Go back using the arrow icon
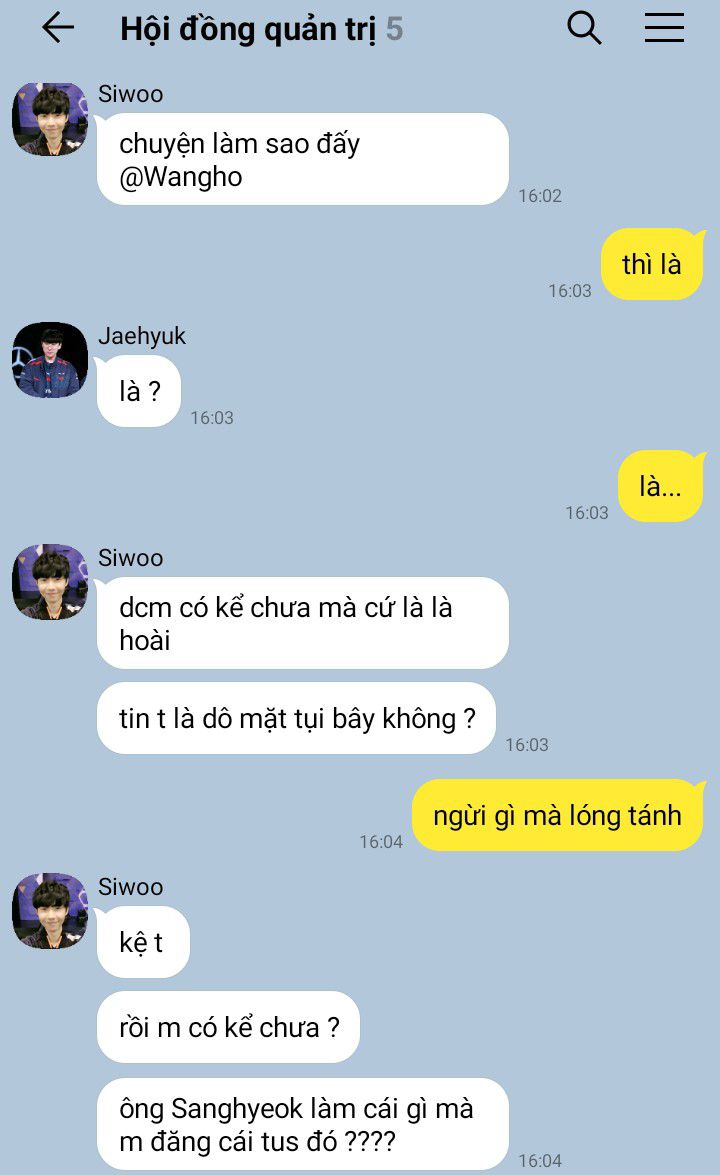The width and height of the screenshot is (720, 1175). 58,28
